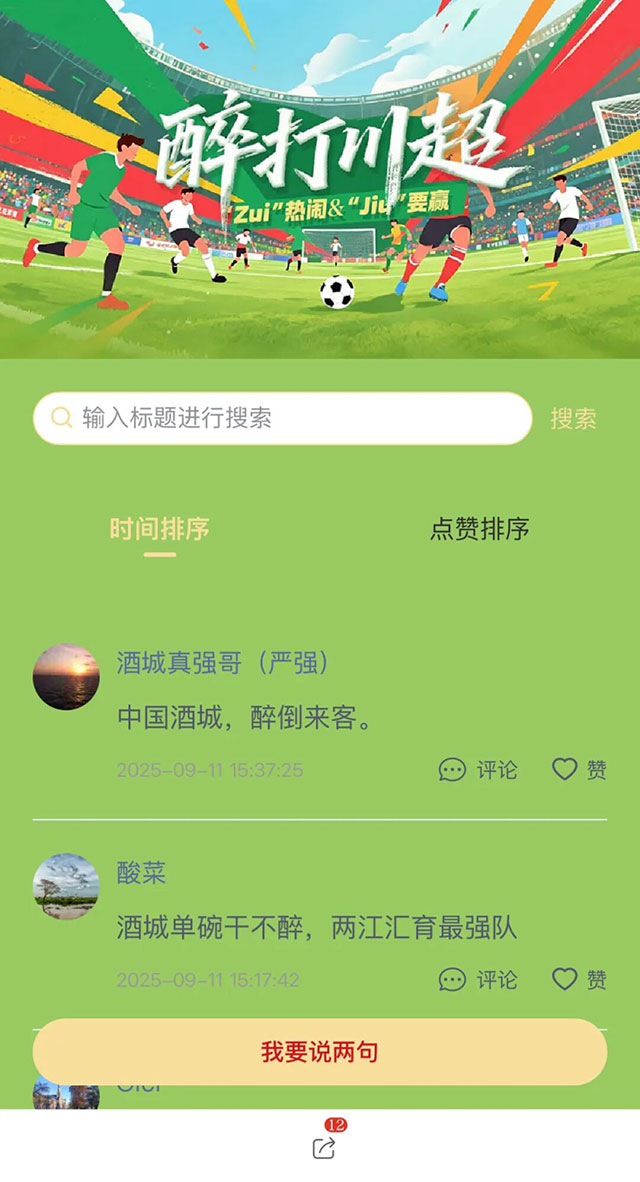Viewport: 640px width, 1182px height.
Task: Switch to the 点赞排序 tab
Action: 479,529
